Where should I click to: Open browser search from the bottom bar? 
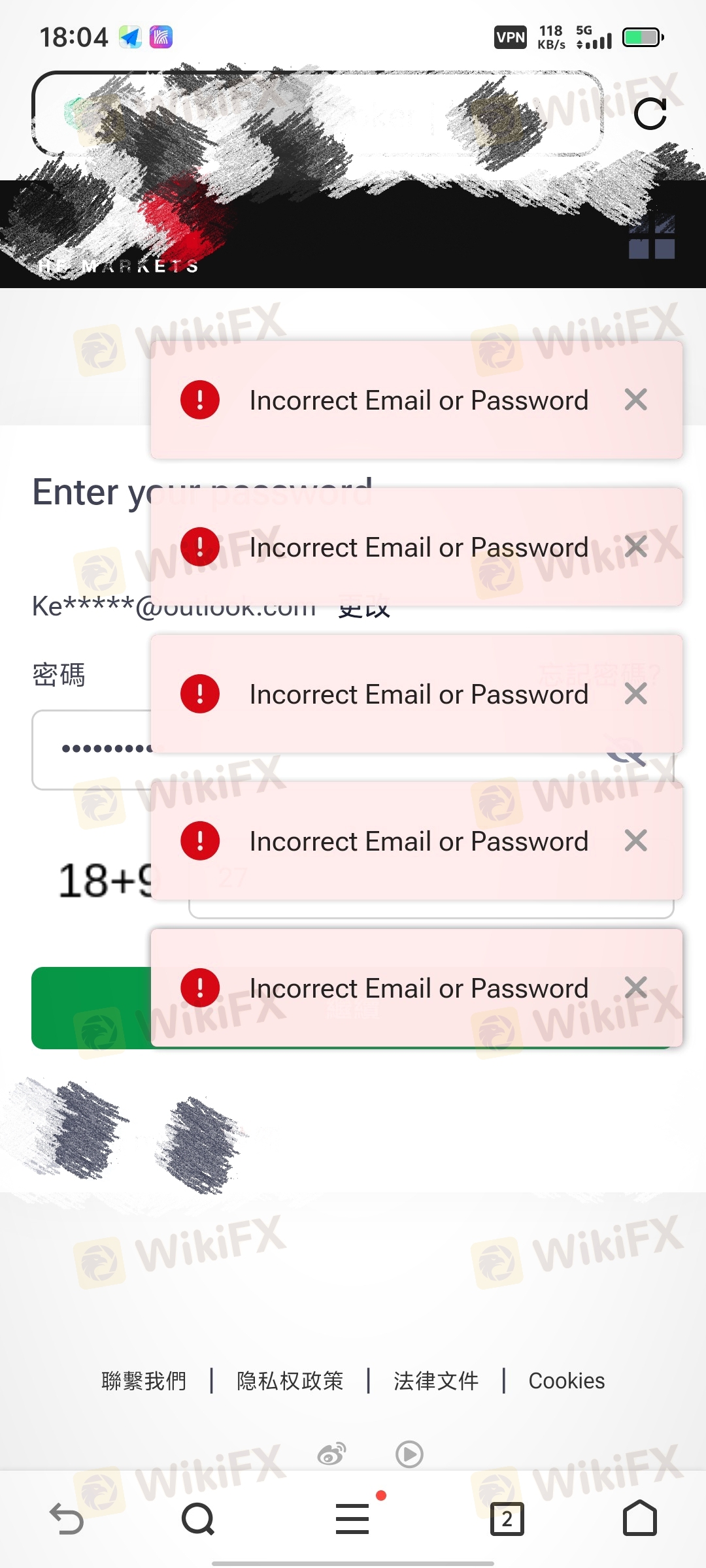click(x=198, y=1518)
